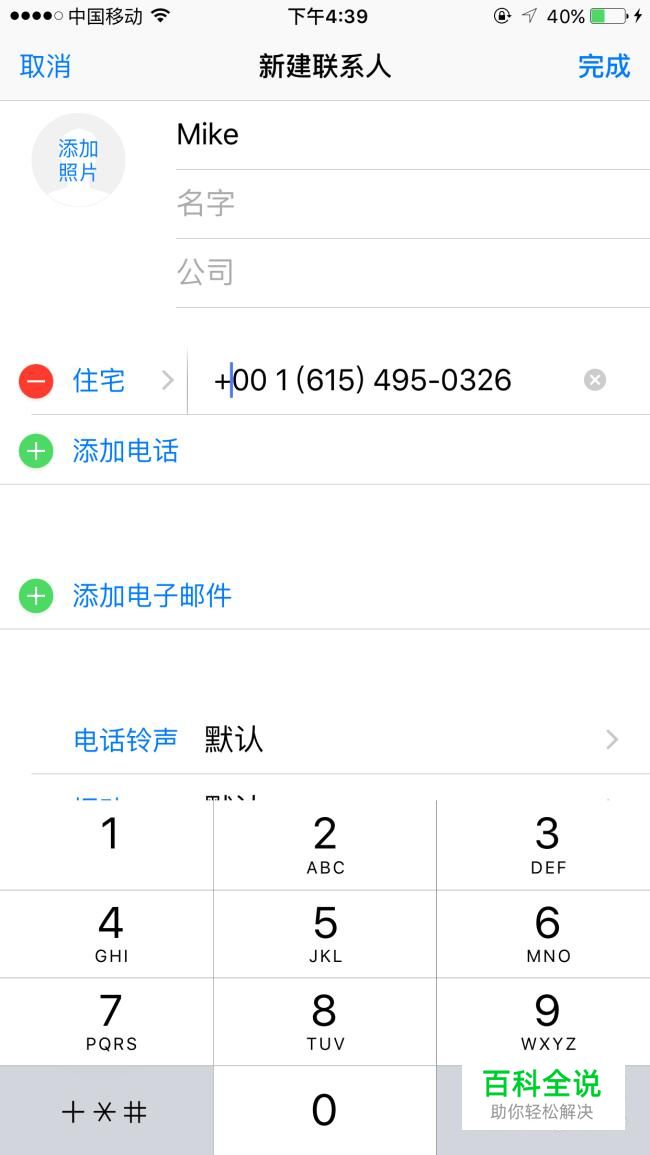Tap the 公司 field
Viewport: 650px width, 1155px height.
[x=413, y=273]
